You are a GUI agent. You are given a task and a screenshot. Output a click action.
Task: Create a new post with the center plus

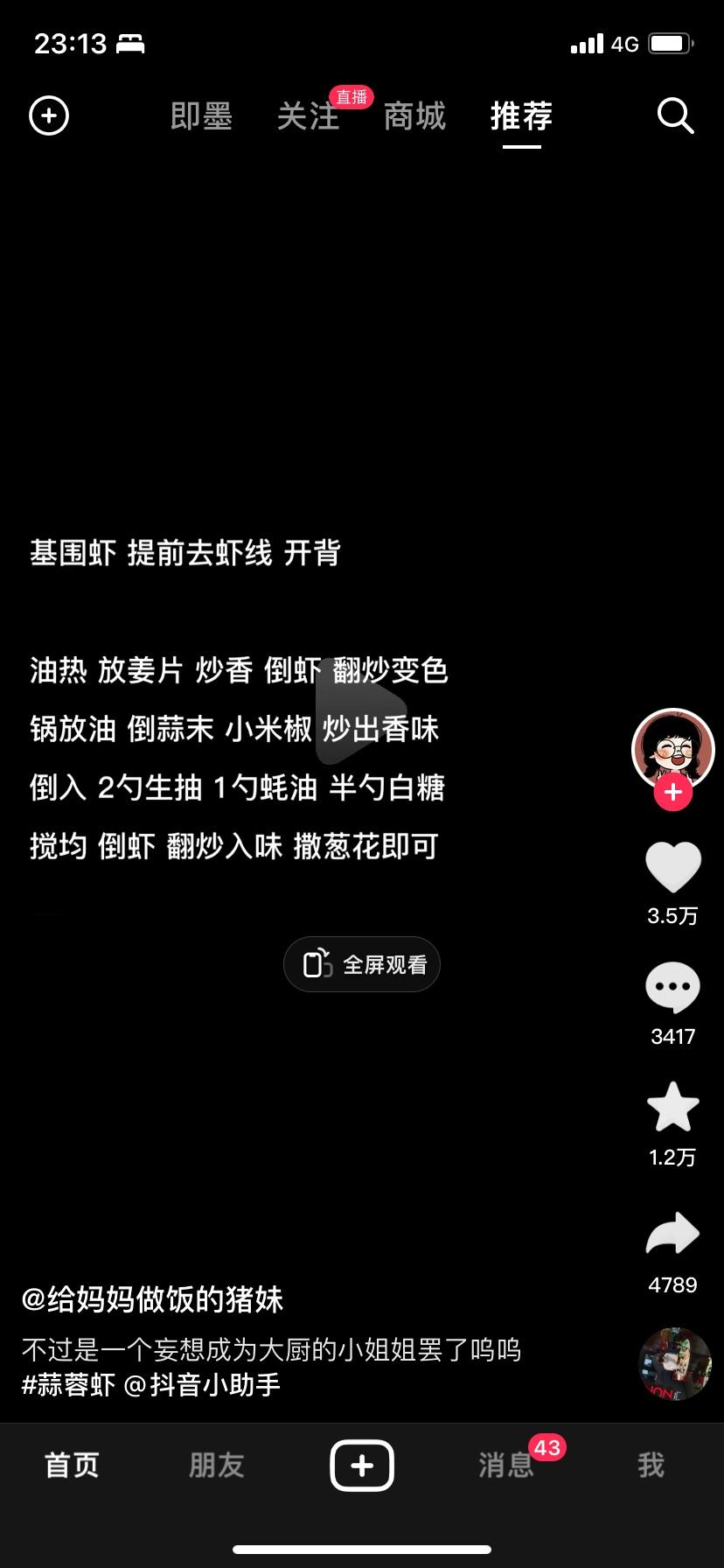tap(362, 1465)
